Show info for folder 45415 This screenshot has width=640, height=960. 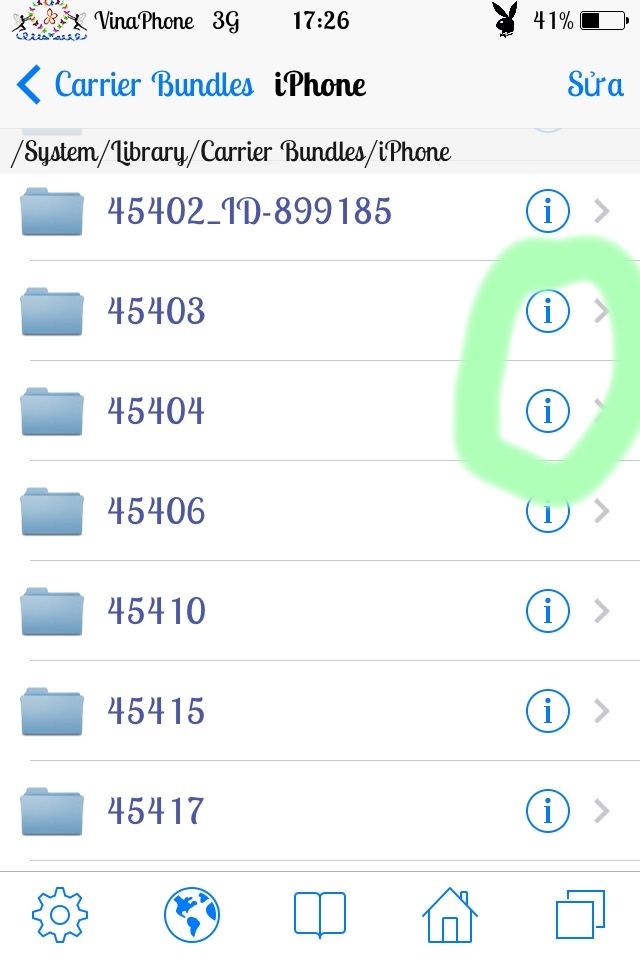click(x=547, y=711)
